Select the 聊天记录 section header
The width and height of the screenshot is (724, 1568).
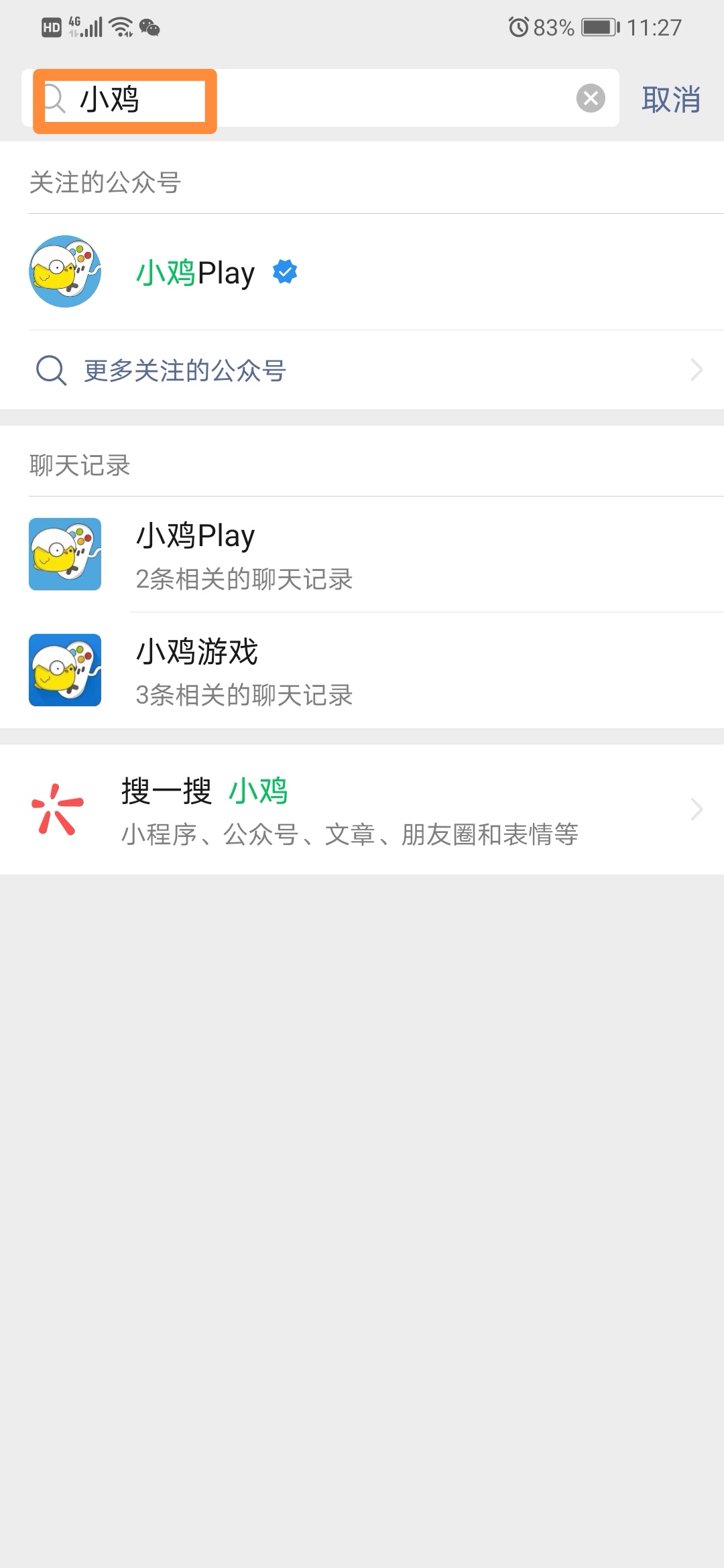[x=80, y=465]
